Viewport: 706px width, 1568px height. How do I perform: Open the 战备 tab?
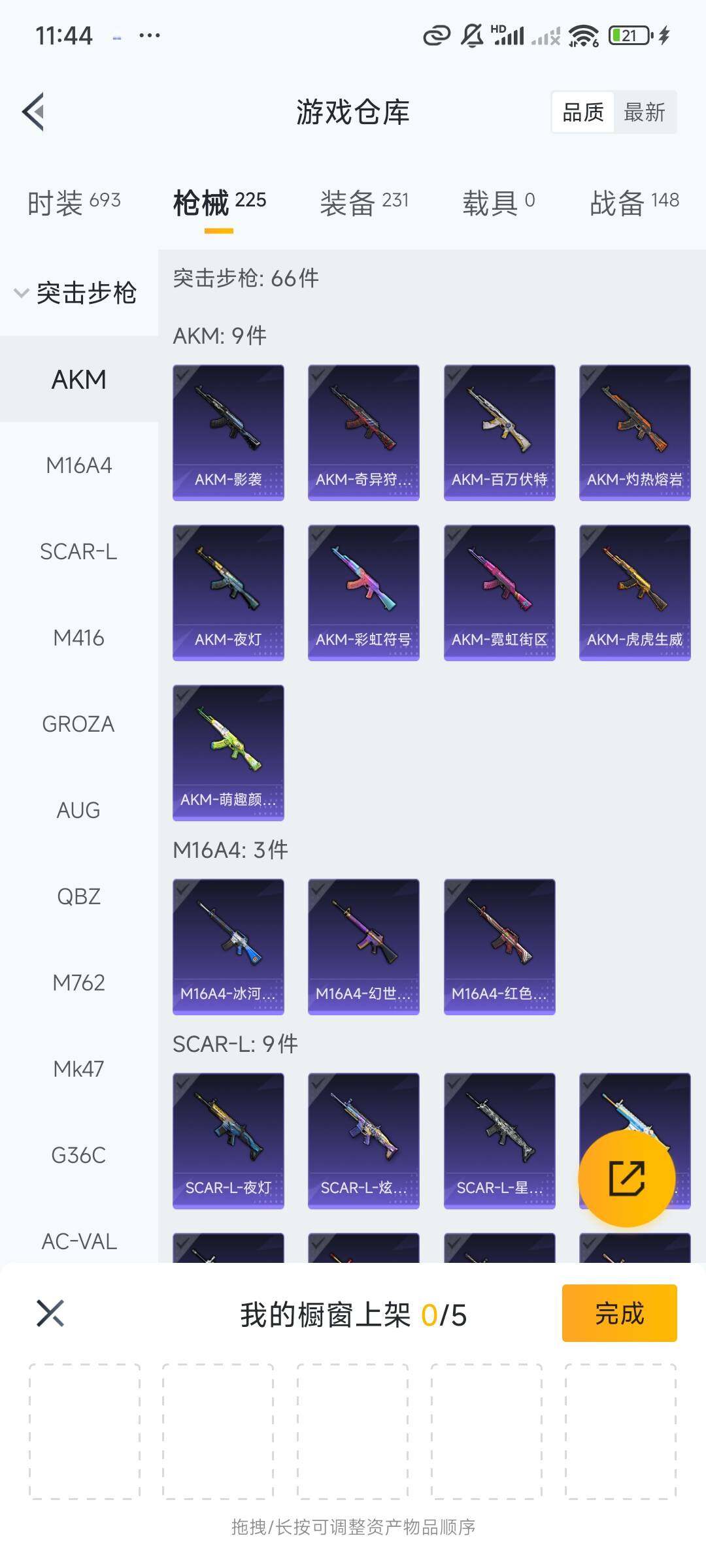point(634,202)
